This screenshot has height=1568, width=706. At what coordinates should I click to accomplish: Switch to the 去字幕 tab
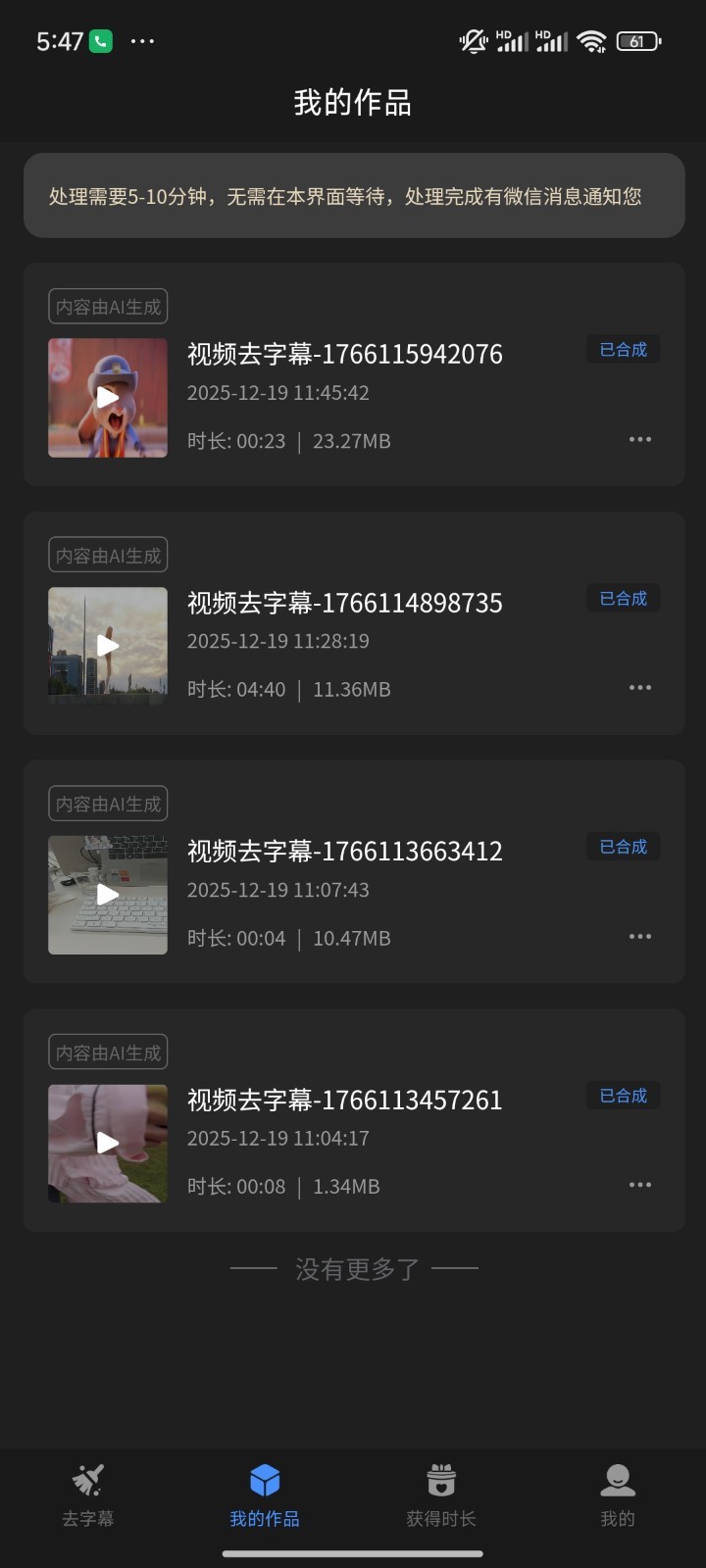pos(88,1495)
